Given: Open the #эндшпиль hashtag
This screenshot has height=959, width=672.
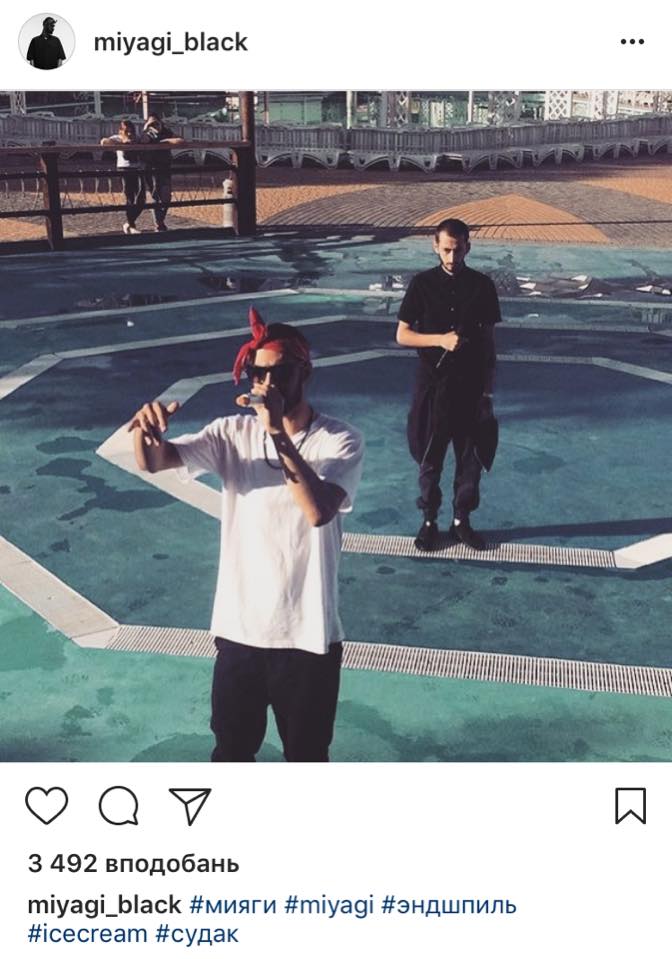Looking at the screenshot, I should pos(449,905).
